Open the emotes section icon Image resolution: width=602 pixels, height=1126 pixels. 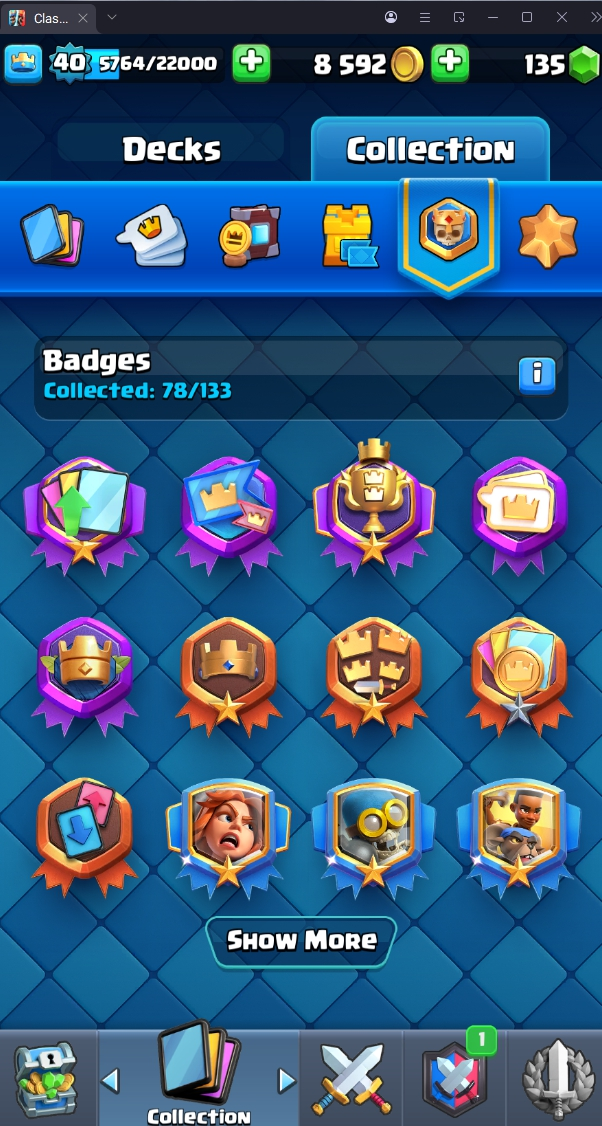pos(150,237)
